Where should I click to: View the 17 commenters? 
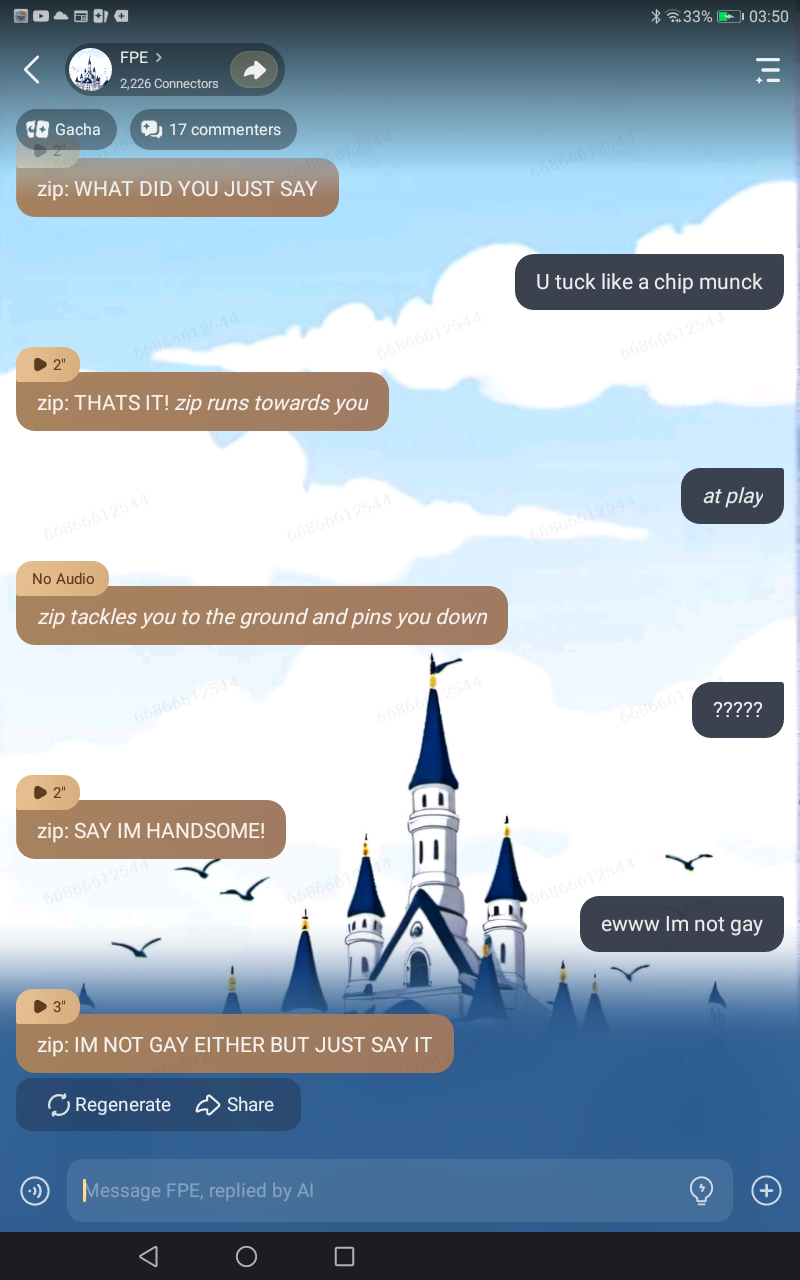coord(212,129)
